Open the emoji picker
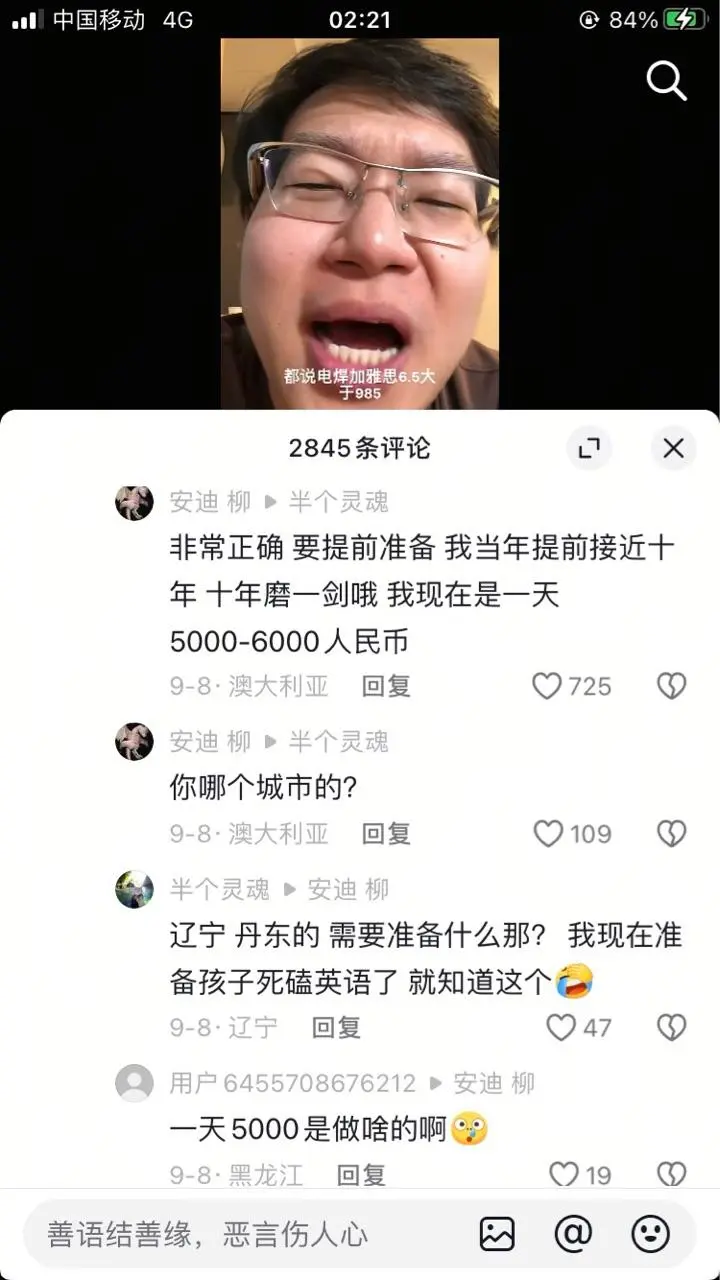Viewport: 720px width, 1280px height. click(650, 1234)
